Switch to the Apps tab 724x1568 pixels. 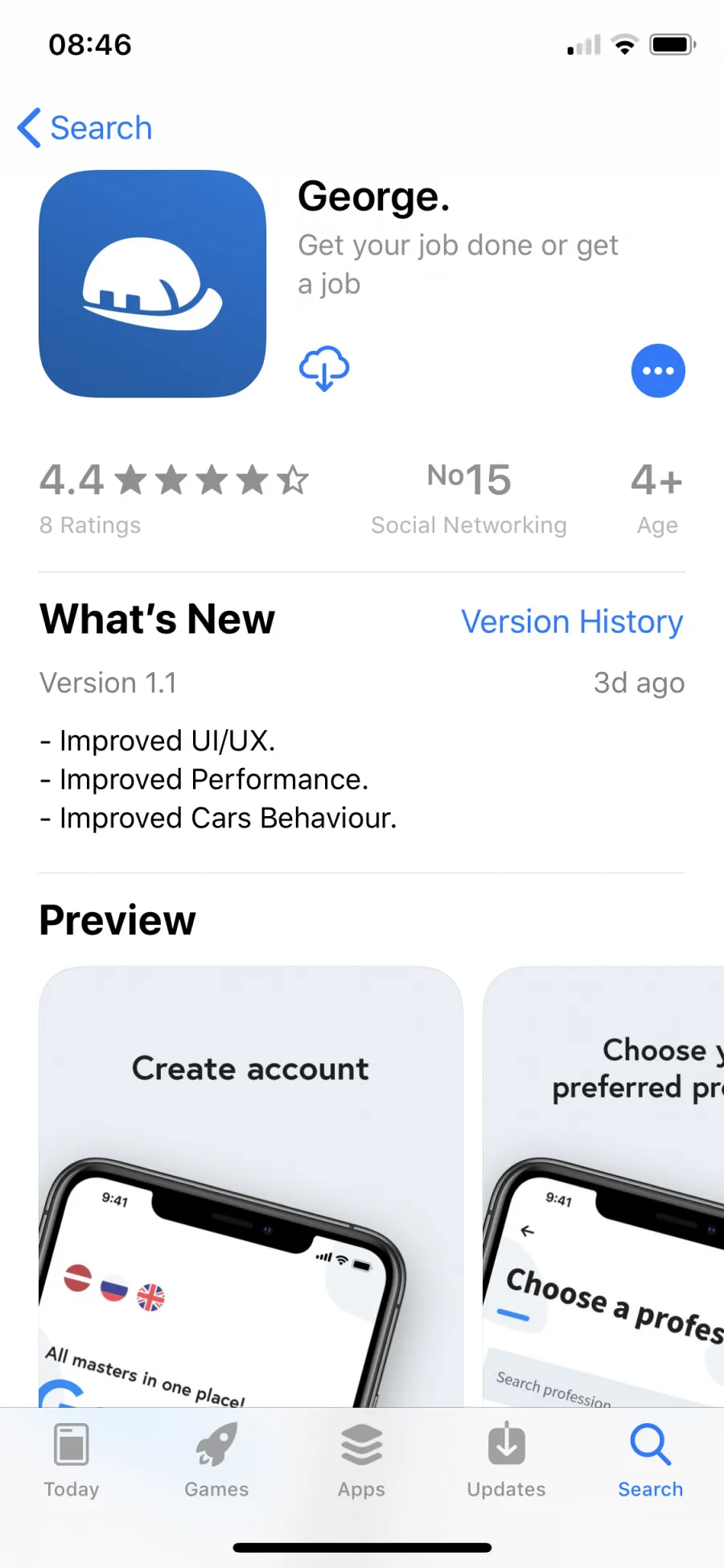[x=361, y=1460]
